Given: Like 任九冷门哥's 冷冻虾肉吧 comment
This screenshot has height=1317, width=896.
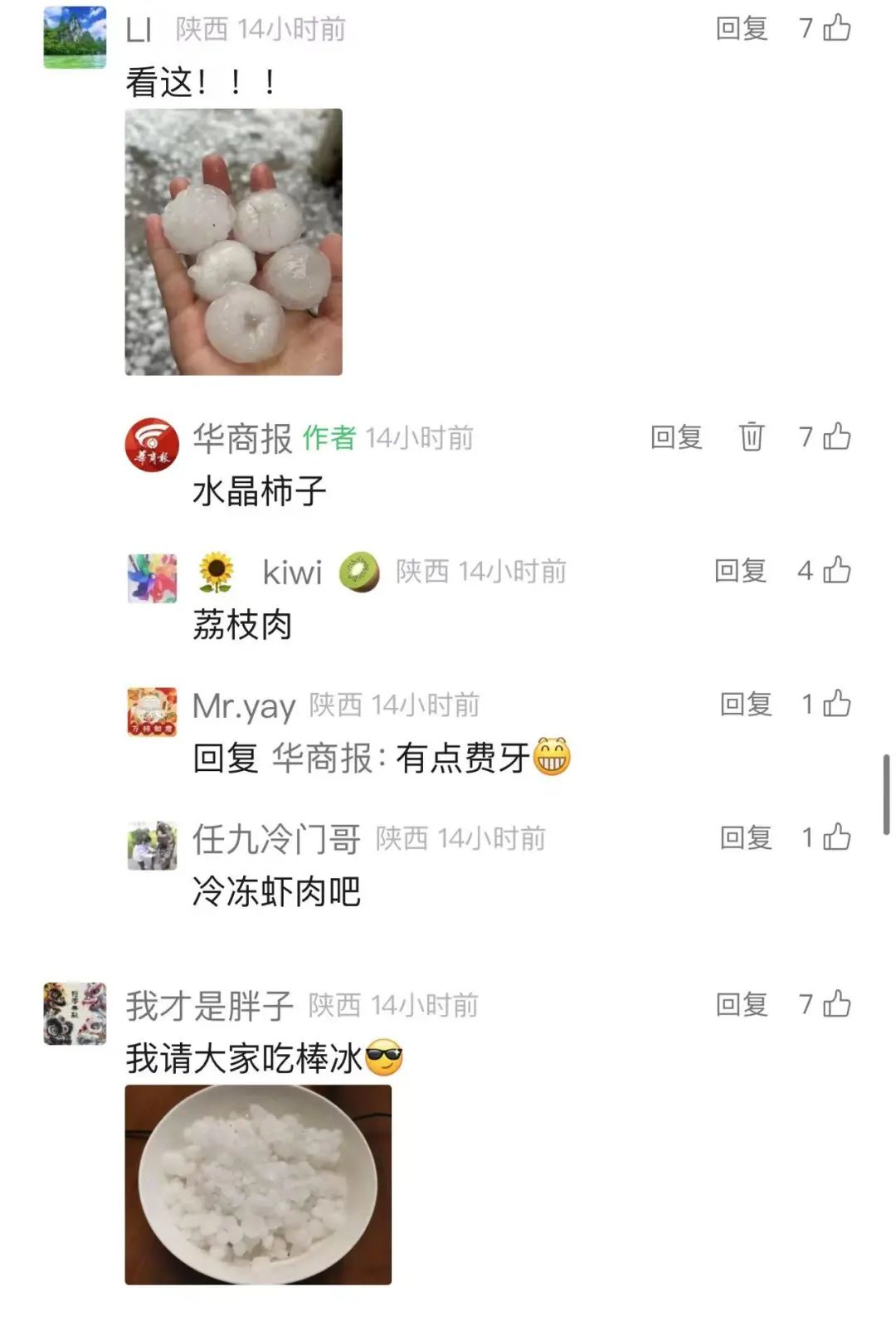Looking at the screenshot, I should pos(836,838).
